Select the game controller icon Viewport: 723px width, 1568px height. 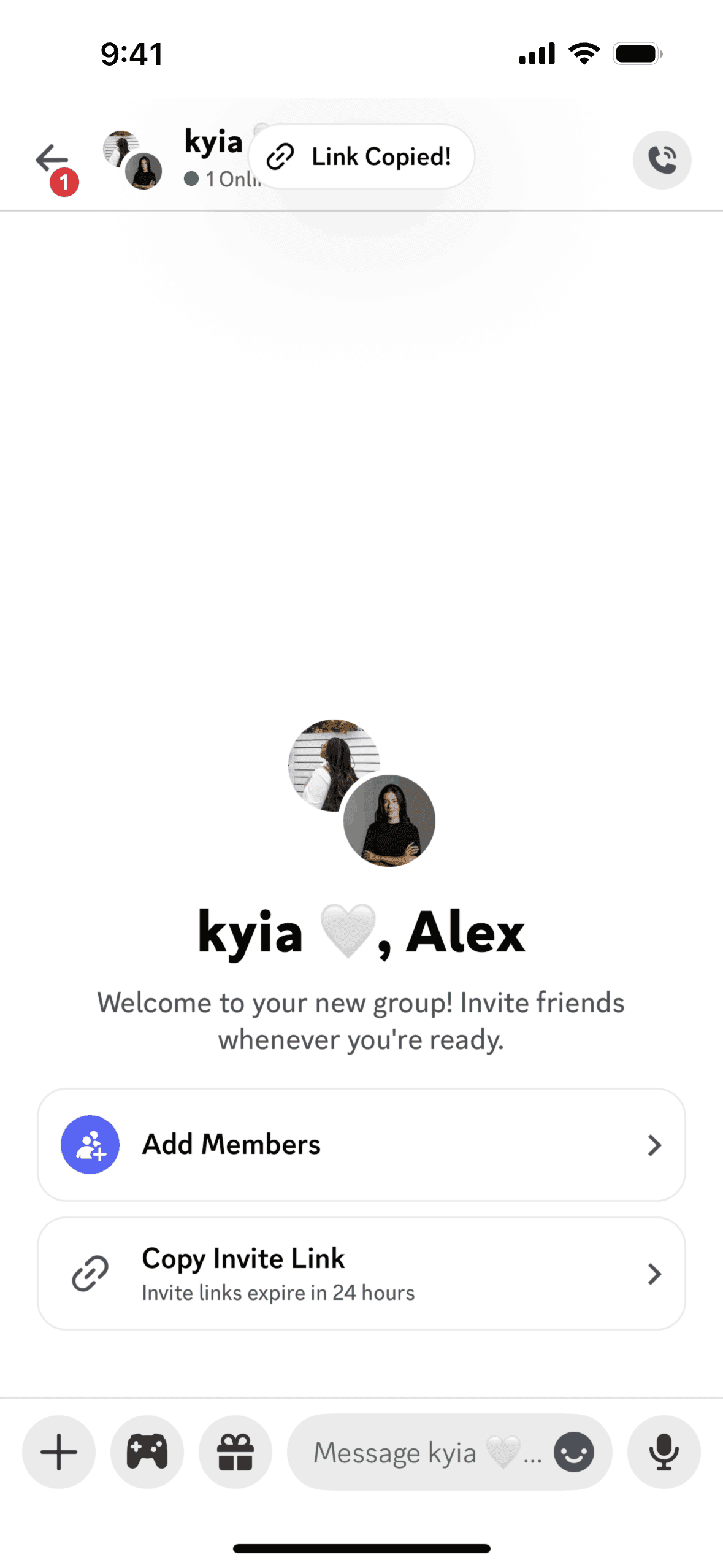147,1451
